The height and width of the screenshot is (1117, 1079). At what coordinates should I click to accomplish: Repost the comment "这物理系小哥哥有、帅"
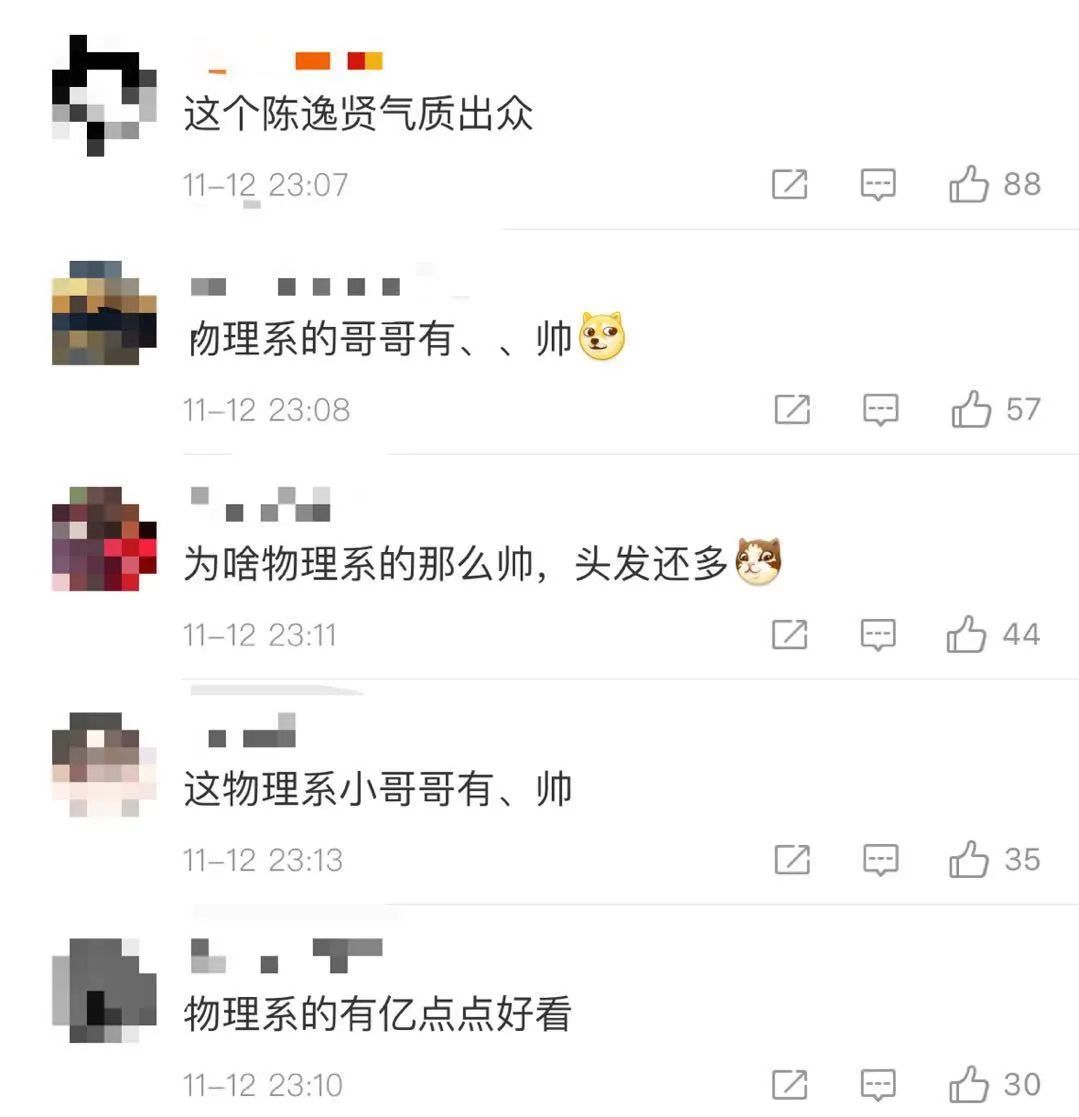pyautogui.click(x=792, y=860)
